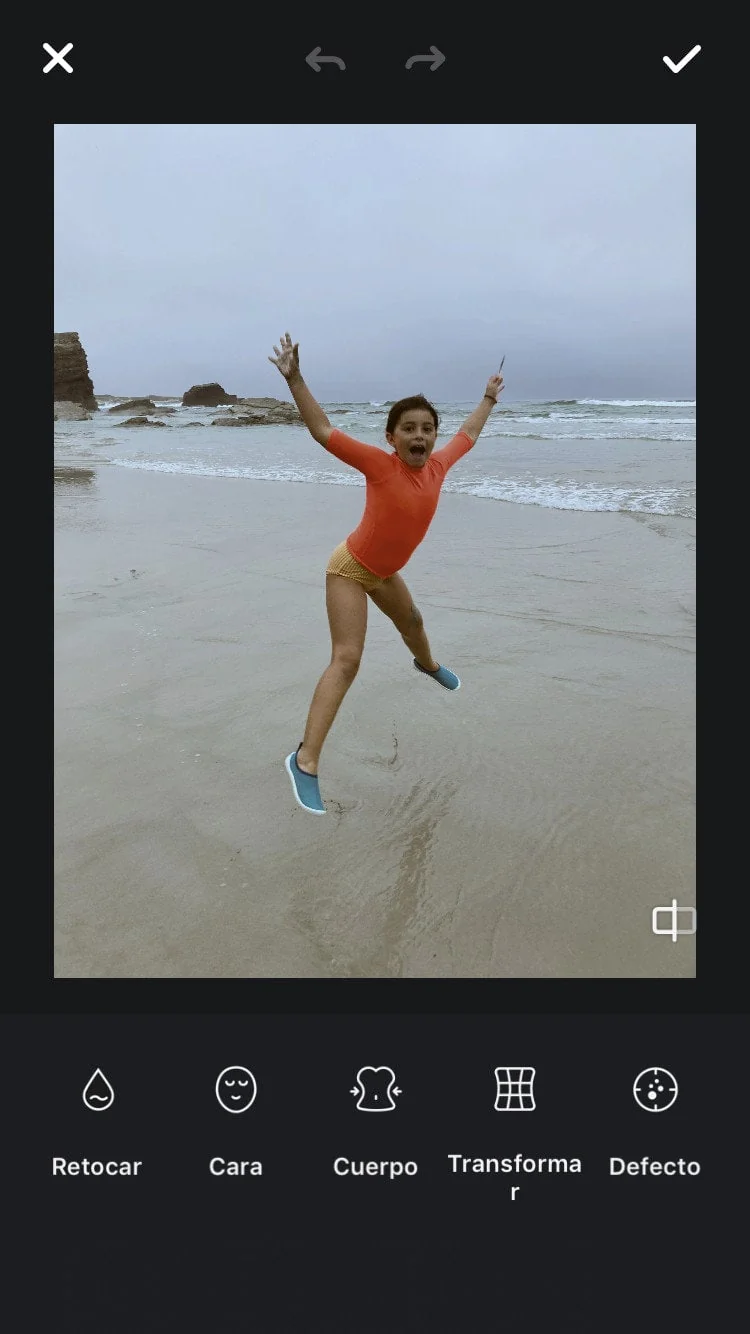This screenshot has width=750, height=1334.
Task: Undo the last edit
Action: point(325,60)
